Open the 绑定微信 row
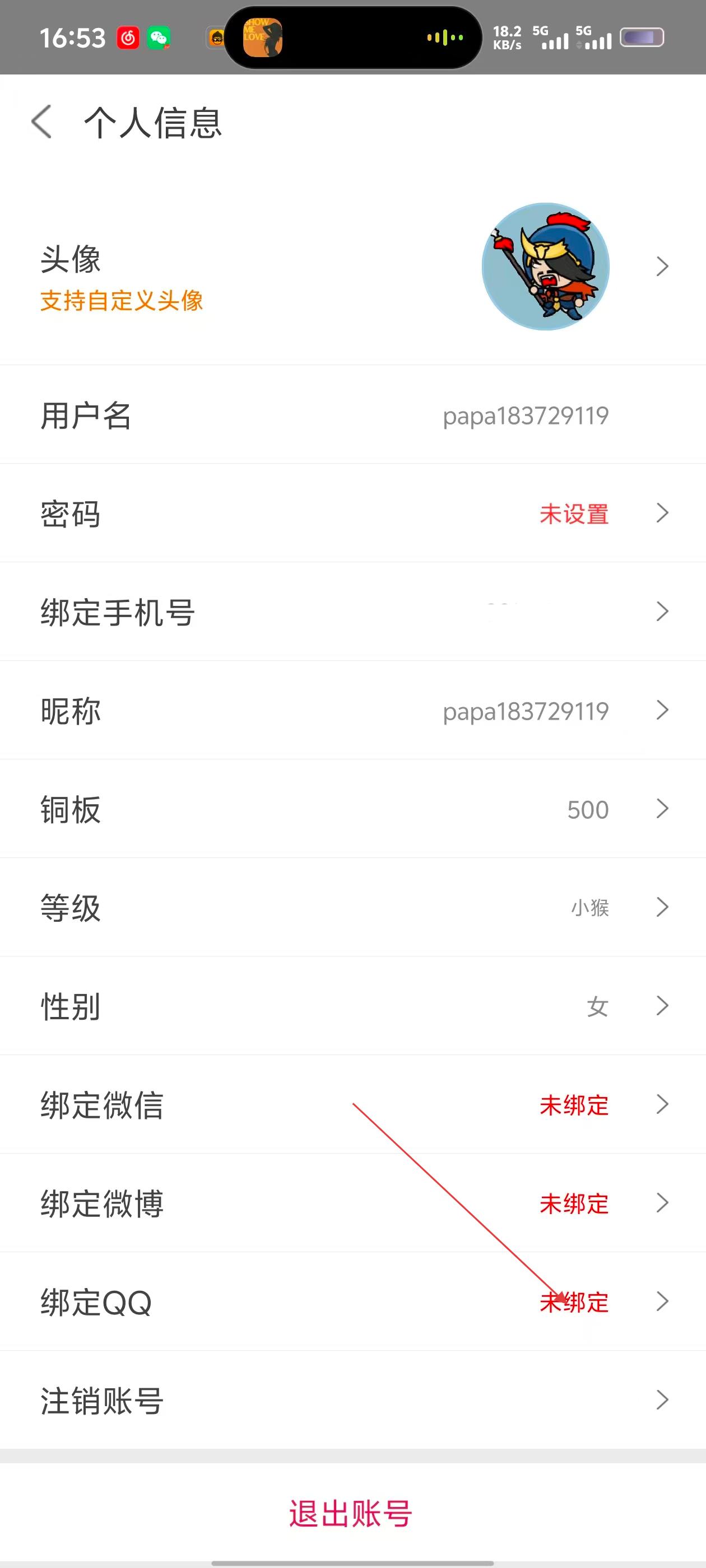The width and height of the screenshot is (706, 1568). tap(352, 1105)
